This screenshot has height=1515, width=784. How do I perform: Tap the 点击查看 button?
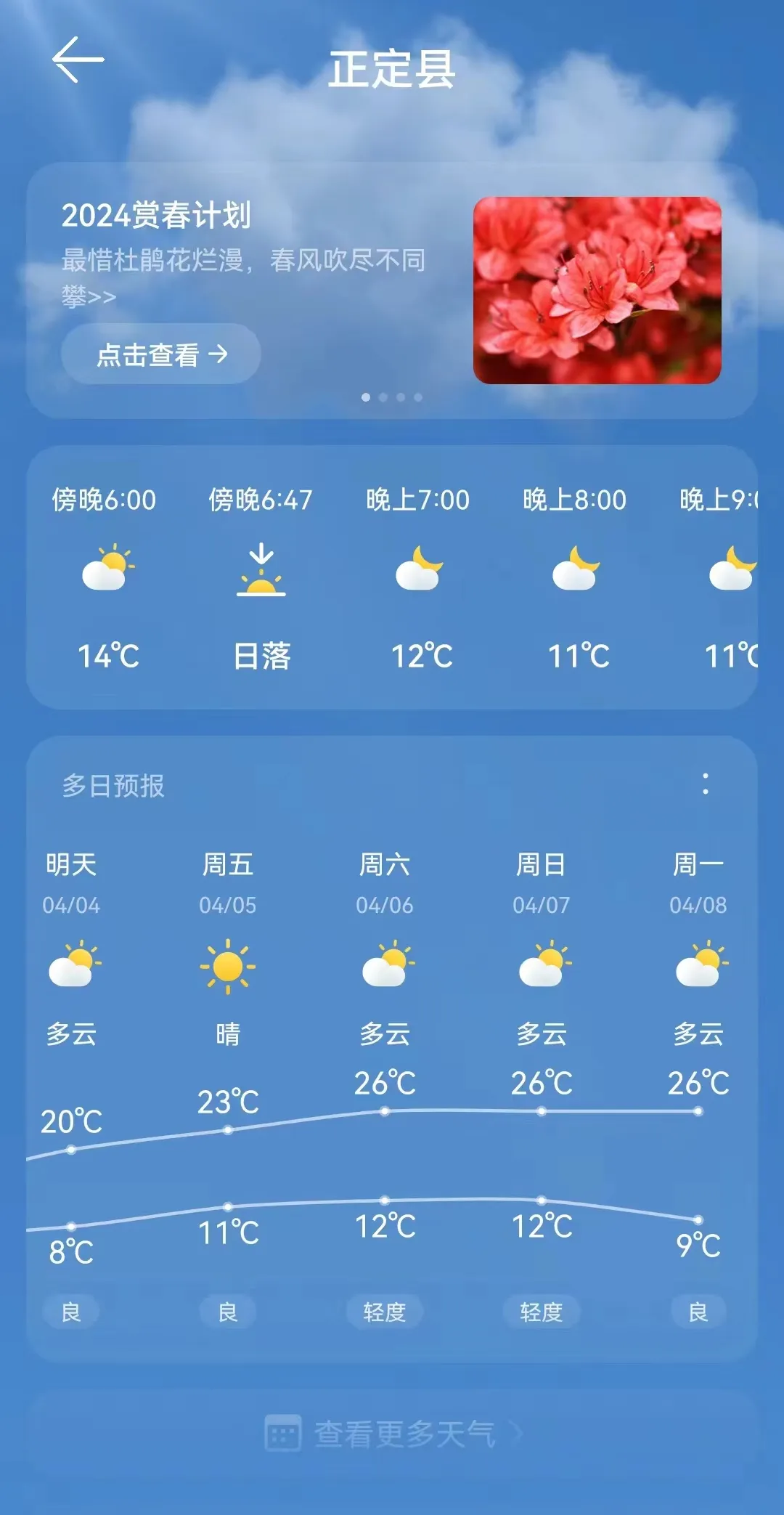(160, 354)
